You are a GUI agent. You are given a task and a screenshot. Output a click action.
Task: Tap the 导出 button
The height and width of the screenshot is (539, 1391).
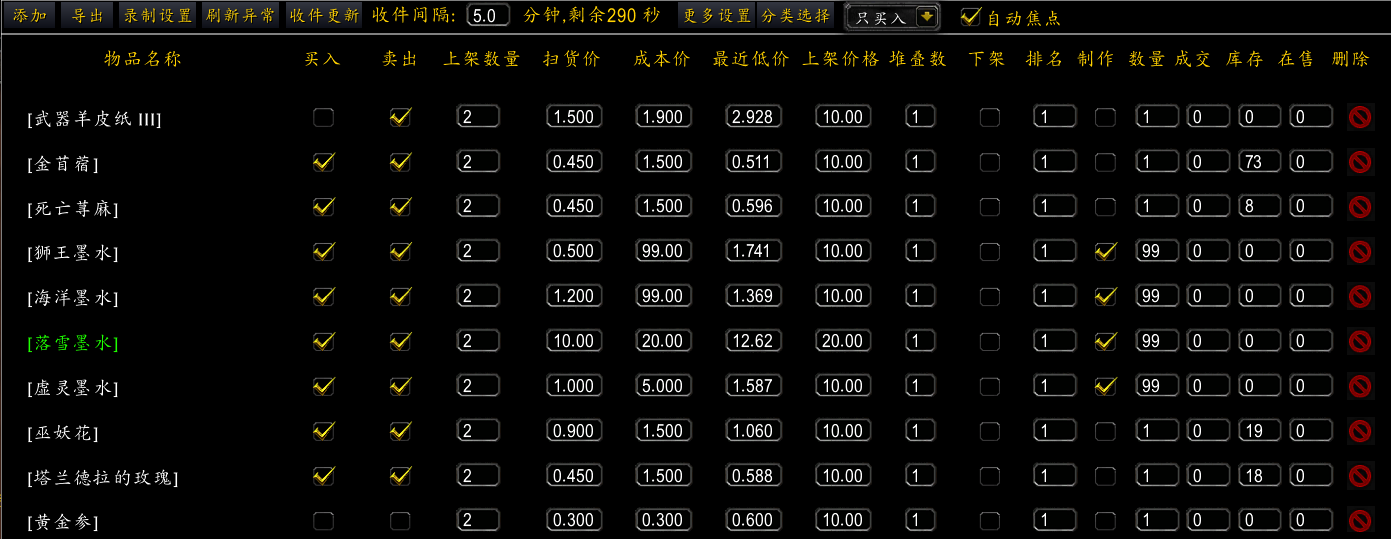coord(88,16)
